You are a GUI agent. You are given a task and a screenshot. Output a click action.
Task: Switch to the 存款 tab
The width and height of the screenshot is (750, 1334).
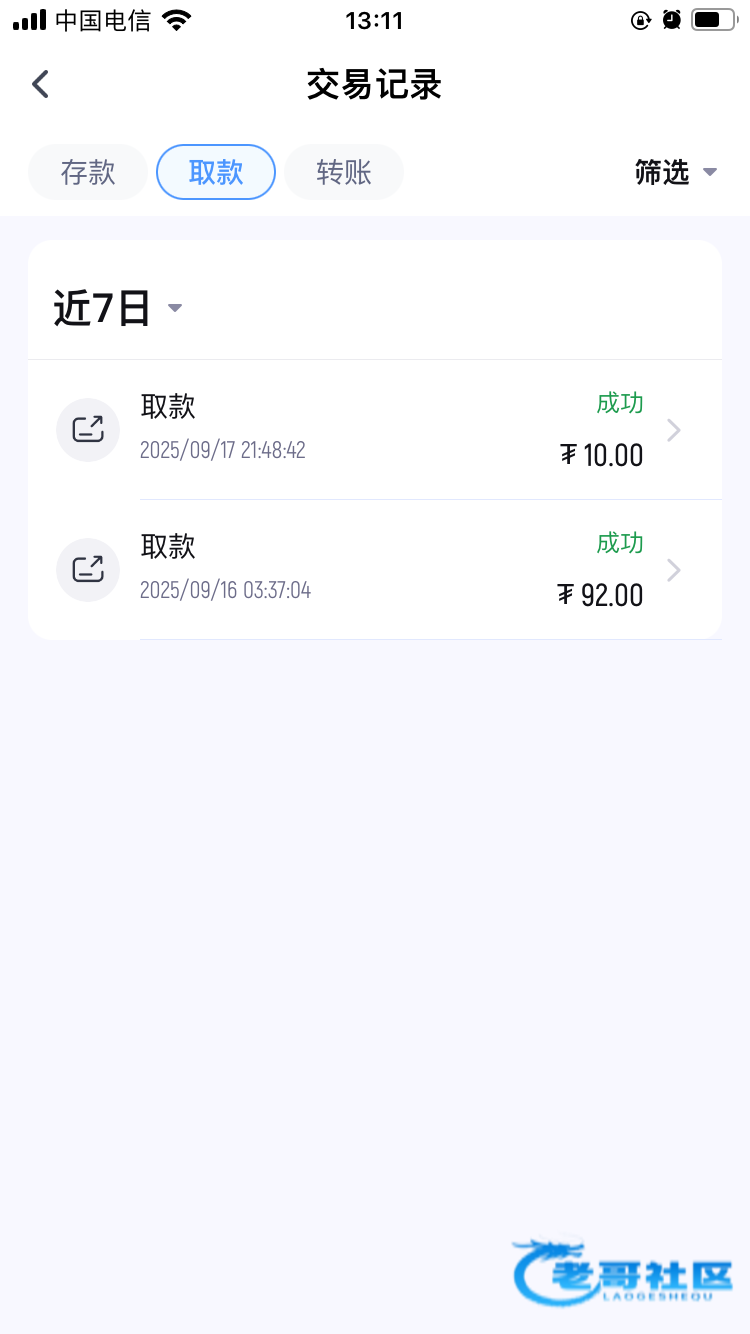[88, 172]
